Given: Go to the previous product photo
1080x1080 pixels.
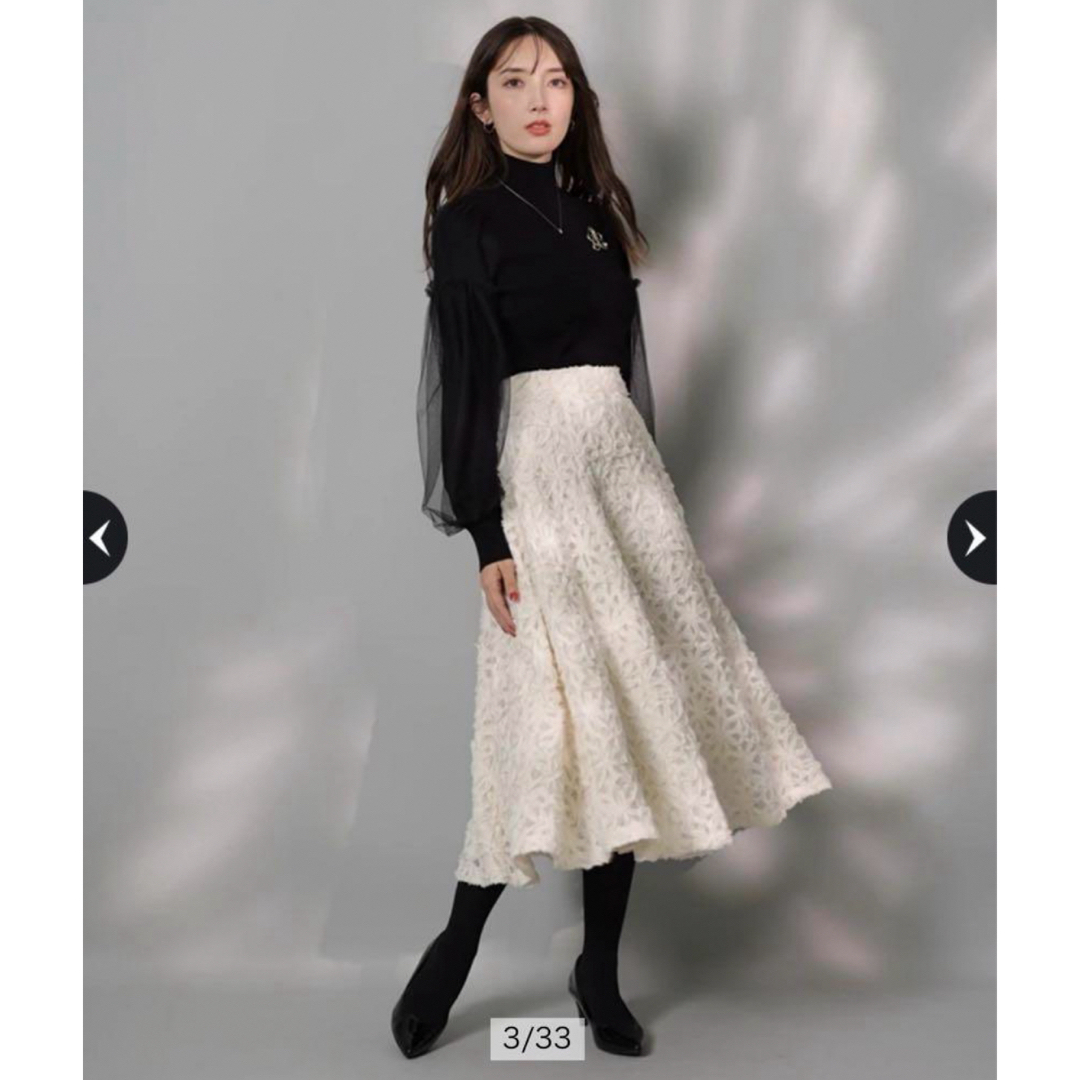Looking at the screenshot, I should tap(102, 538).
